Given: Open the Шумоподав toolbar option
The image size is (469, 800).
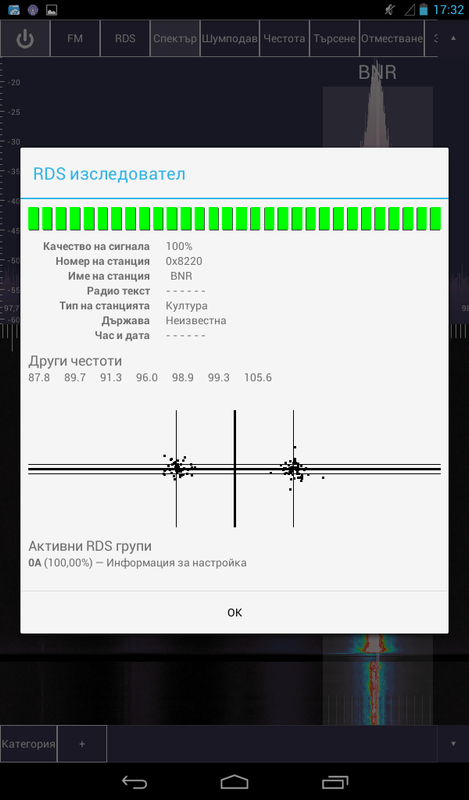Looking at the screenshot, I should [230, 38].
